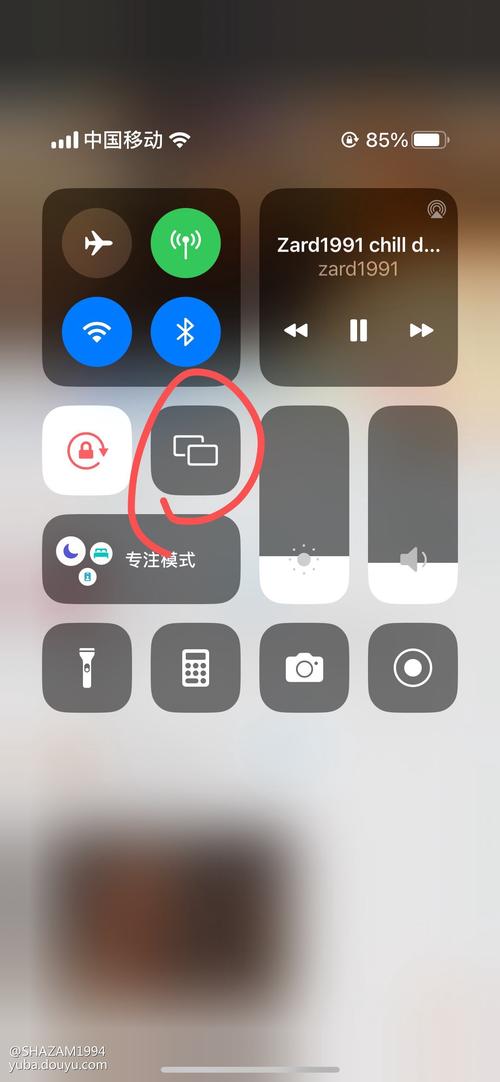The width and height of the screenshot is (500, 1082).
Task: Skip back to the previous track
Action: 296,331
